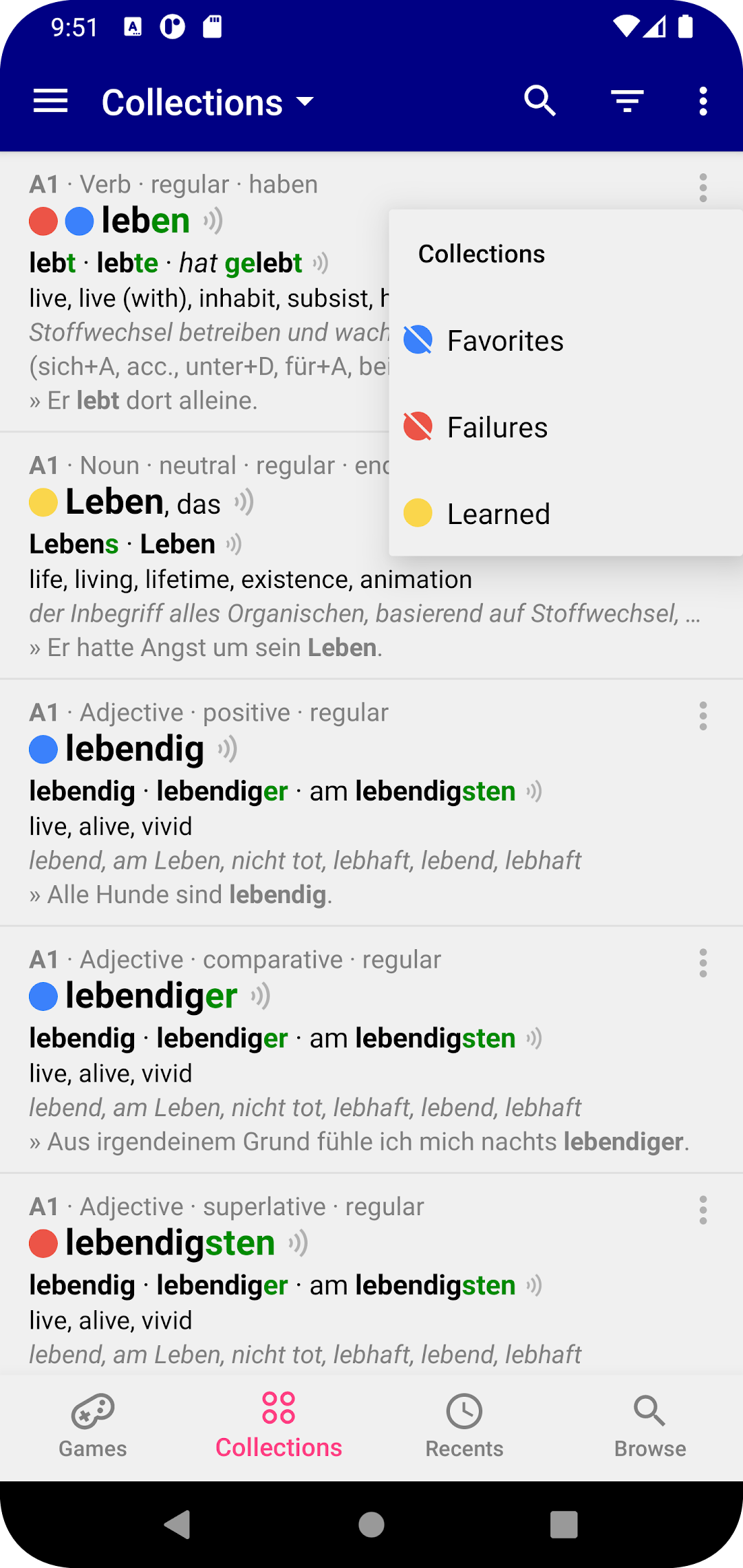Remove leben from Failures
This screenshot has width=743, height=1568.
[566, 427]
